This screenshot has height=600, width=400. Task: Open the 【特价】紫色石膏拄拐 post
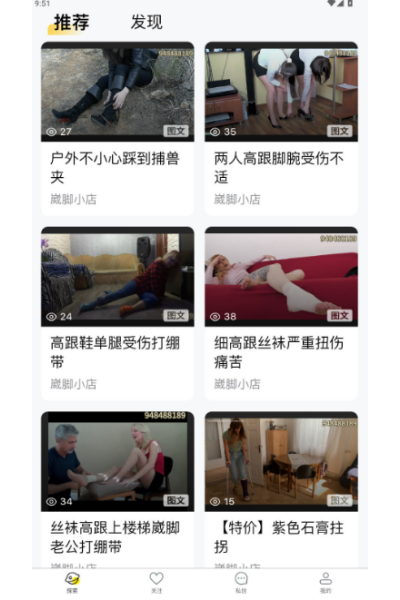pos(281,489)
